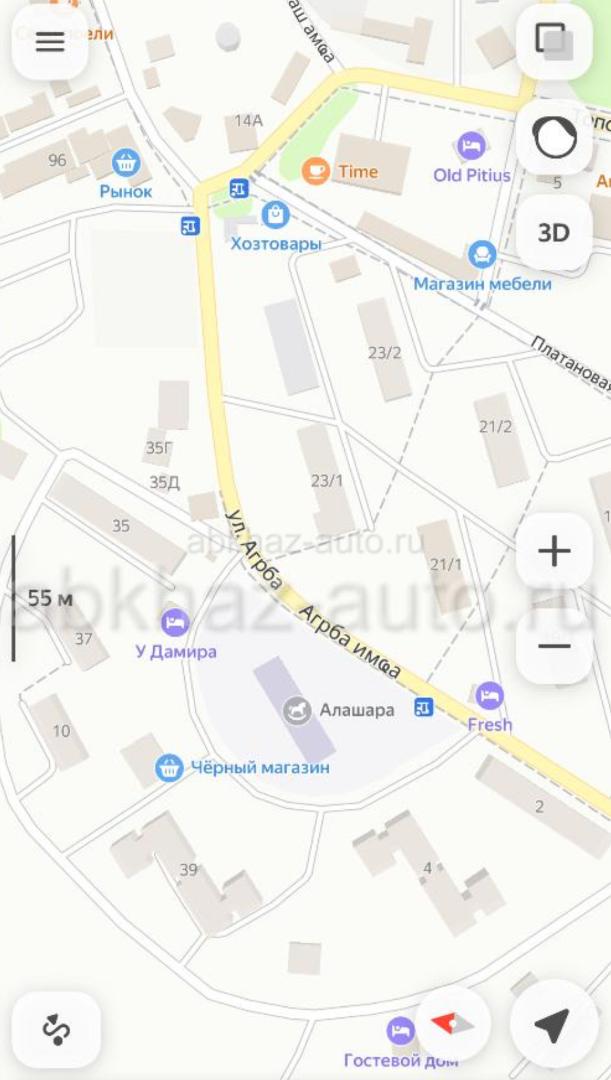Open the Алашара playground marker
This screenshot has width=611, height=1080.
click(298, 710)
